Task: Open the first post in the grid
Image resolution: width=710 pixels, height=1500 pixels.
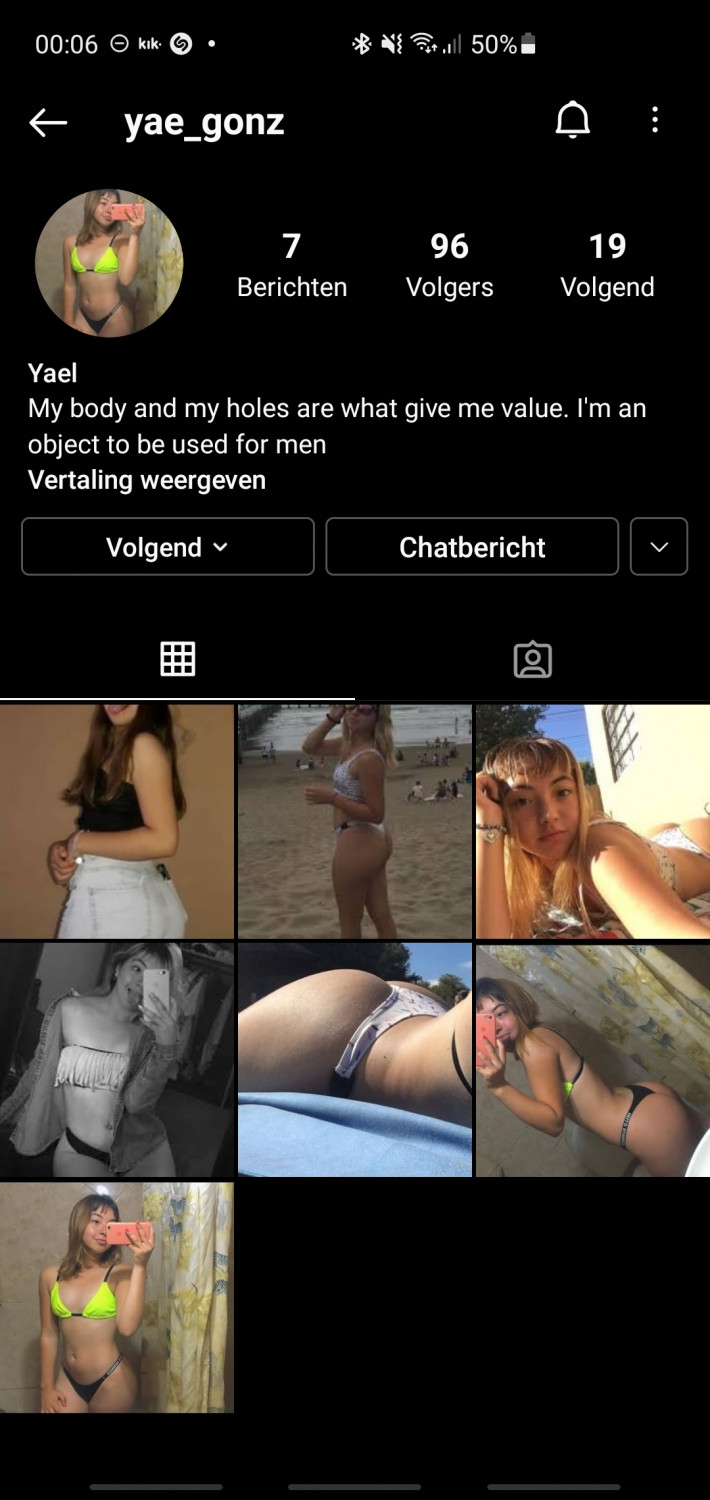Action: (117, 821)
